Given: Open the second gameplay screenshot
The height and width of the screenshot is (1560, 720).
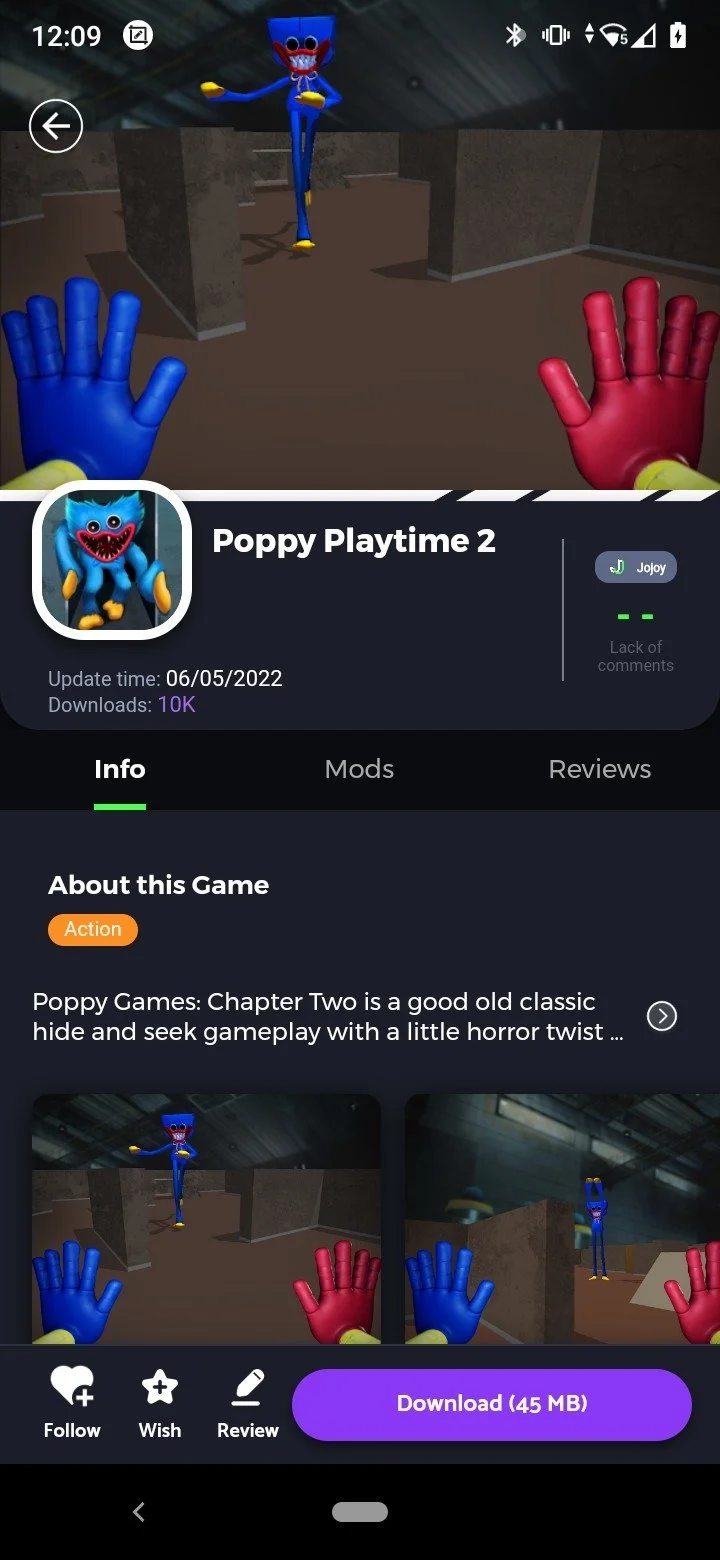Looking at the screenshot, I should 562,1218.
